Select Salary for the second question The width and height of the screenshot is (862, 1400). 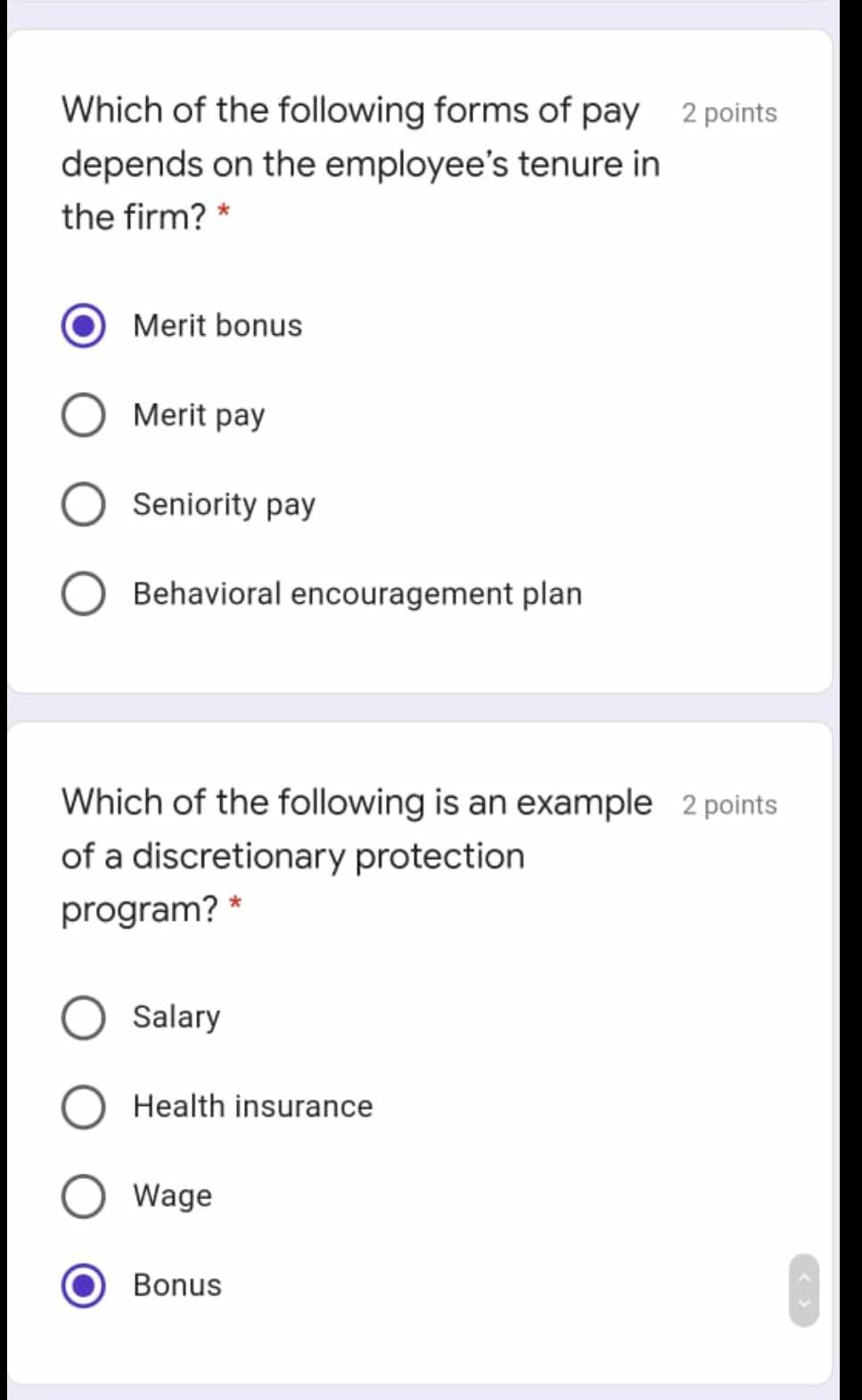83,1019
